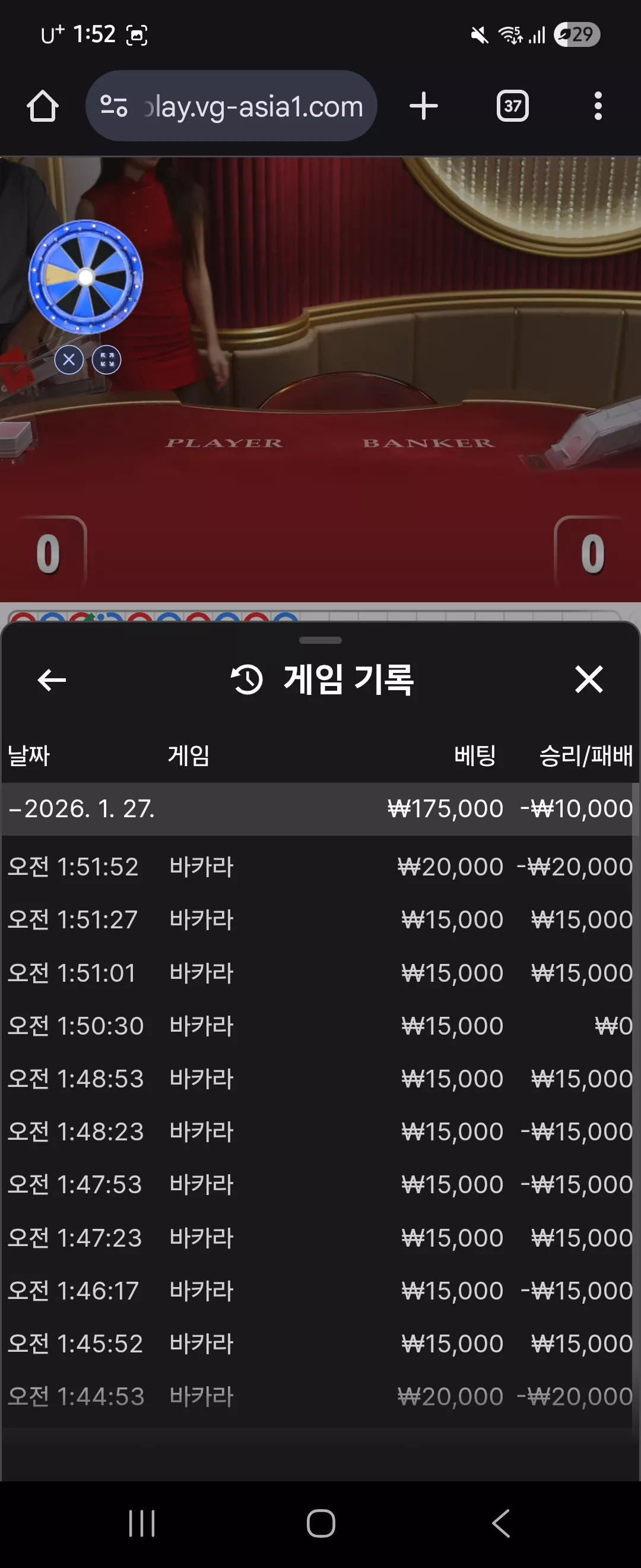The image size is (641, 1568).
Task: Tap the play.vg-asia1.com address bar
Action: [x=231, y=106]
